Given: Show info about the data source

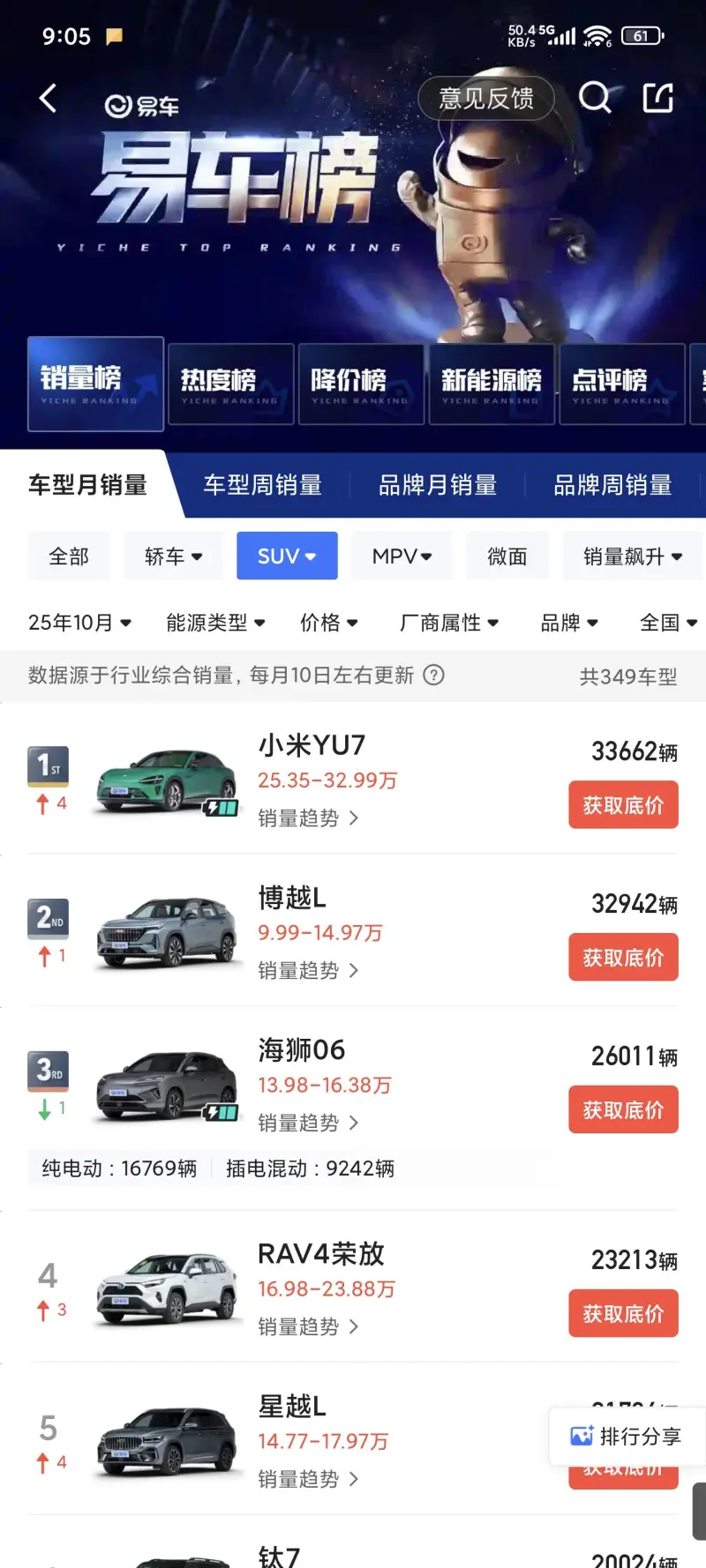Looking at the screenshot, I should (433, 676).
